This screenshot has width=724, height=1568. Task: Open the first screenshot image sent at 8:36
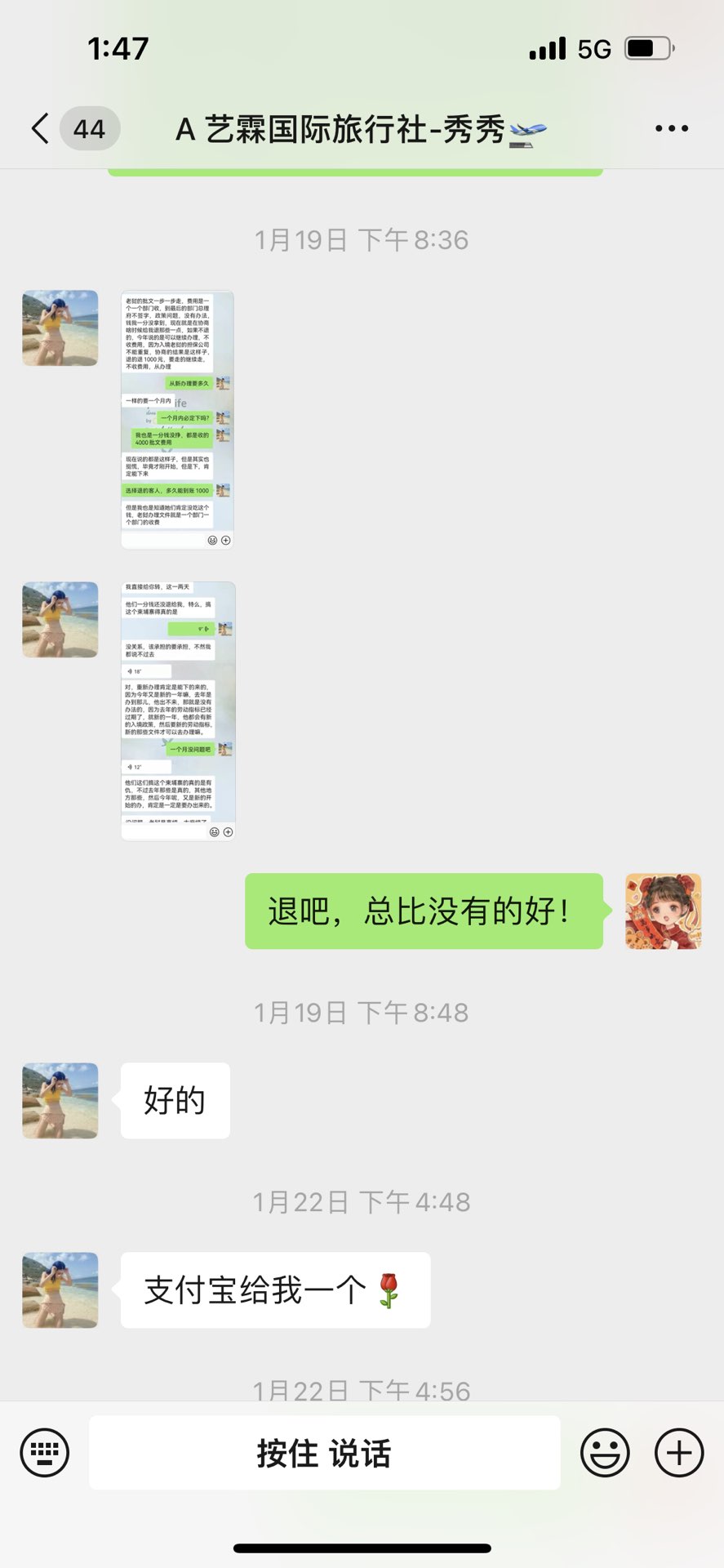[x=177, y=420]
